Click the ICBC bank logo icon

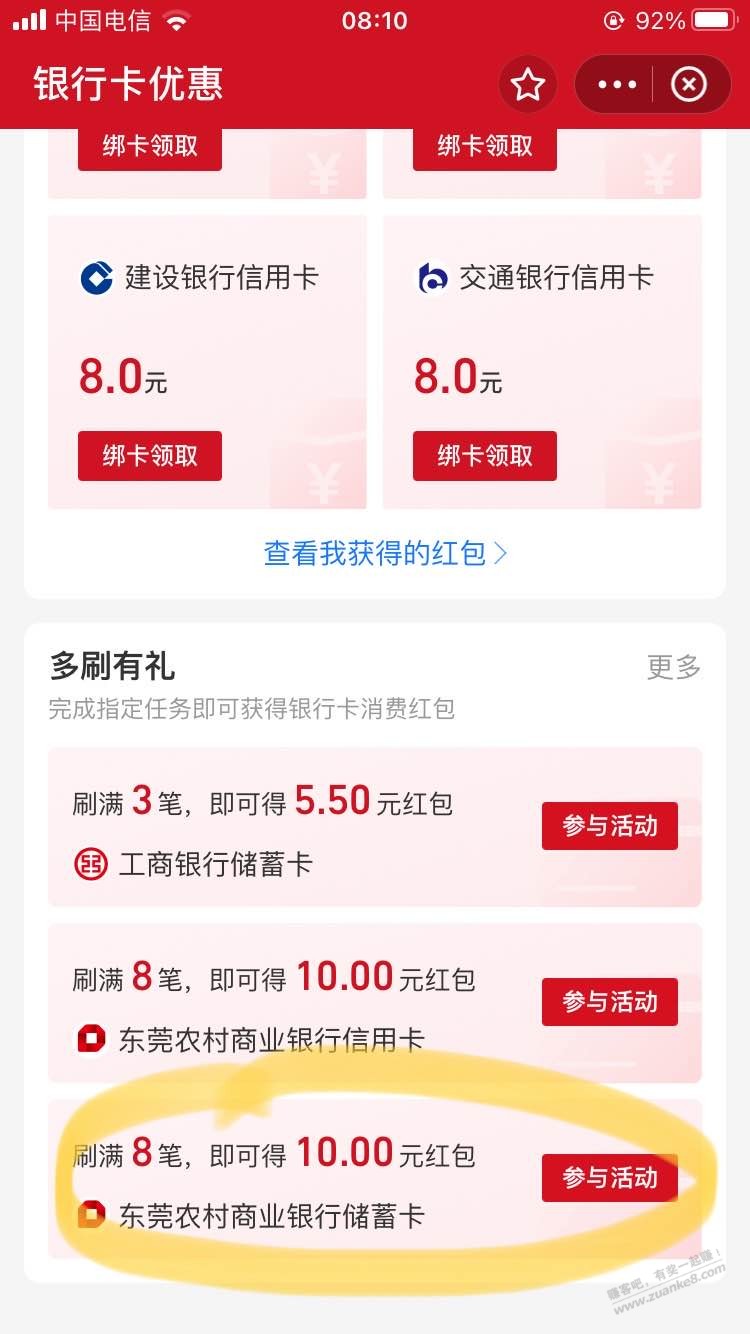click(x=90, y=864)
